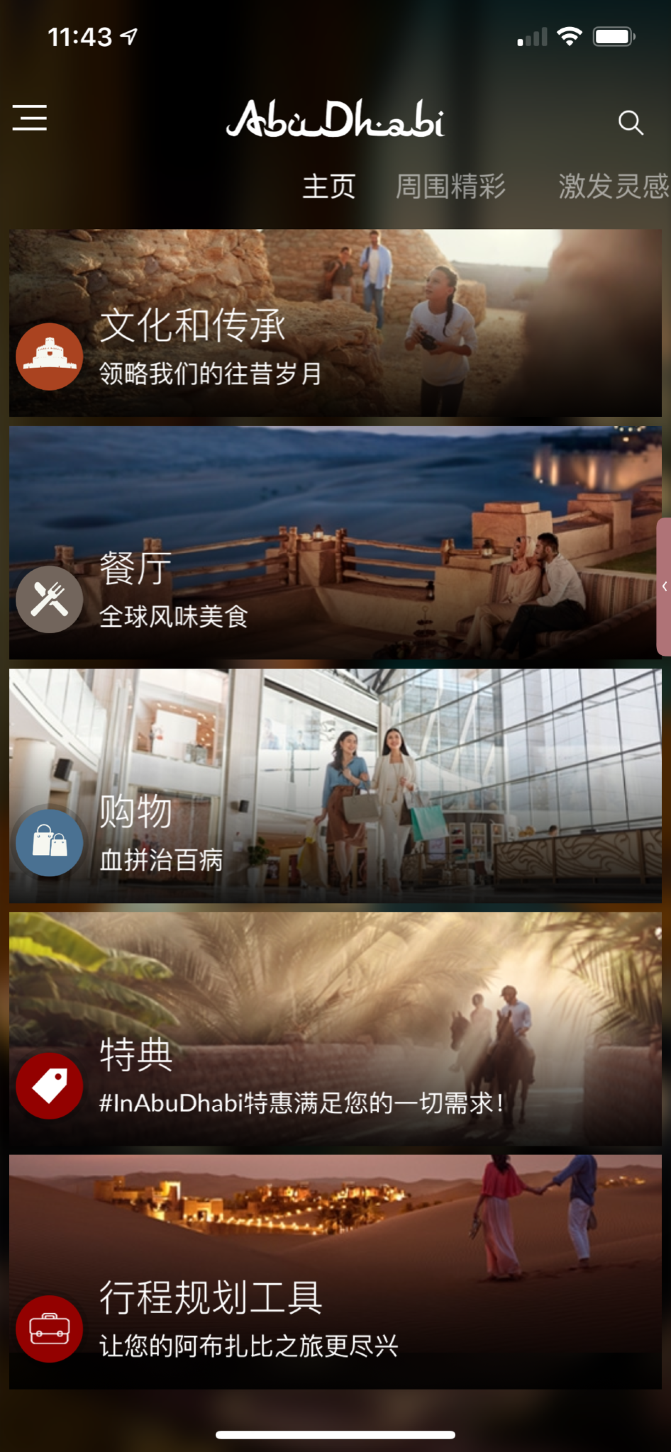Expand the pink side panel arrow
671x1452 pixels.
point(663,587)
